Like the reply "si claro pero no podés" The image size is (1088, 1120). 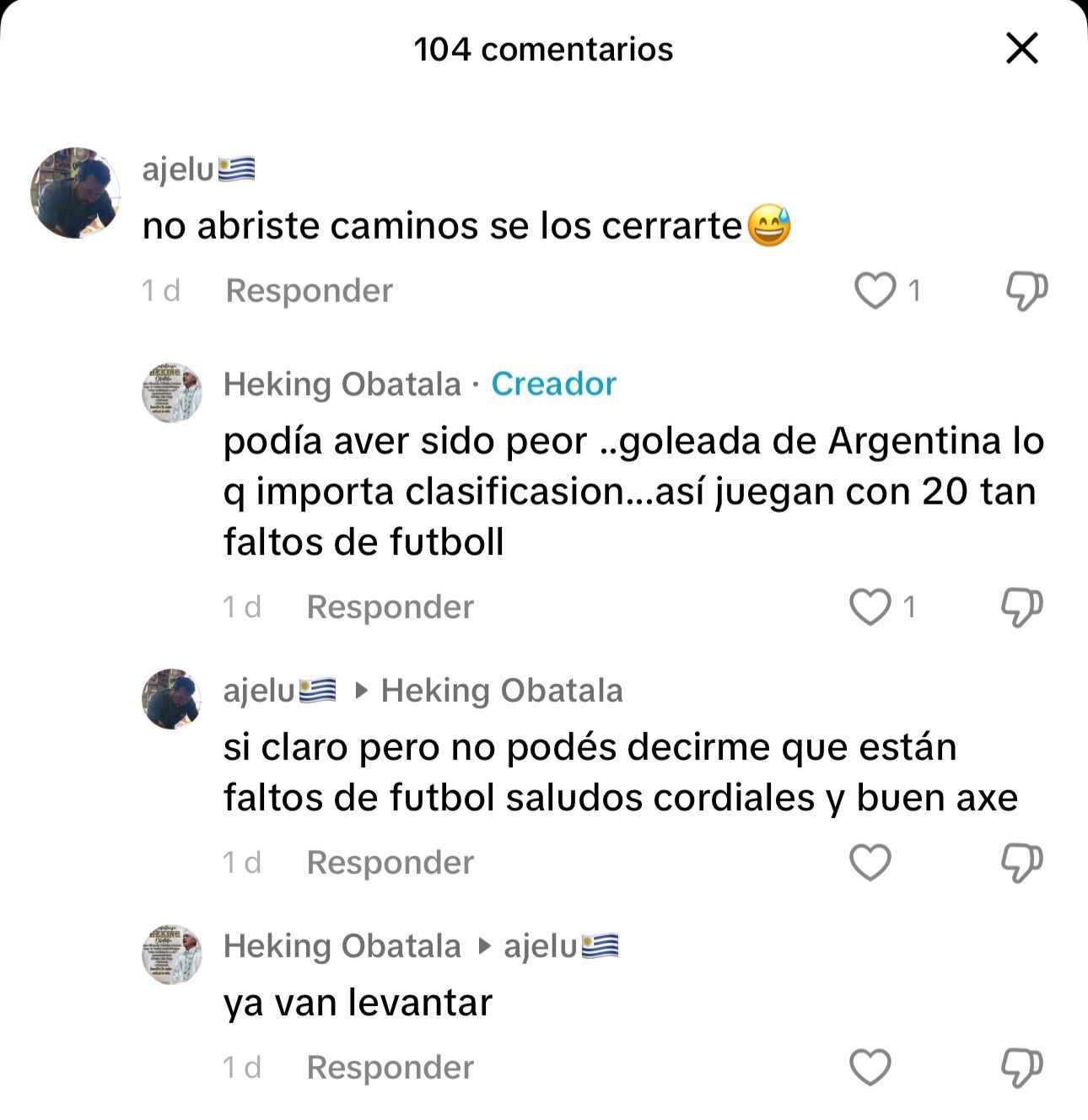[870, 863]
